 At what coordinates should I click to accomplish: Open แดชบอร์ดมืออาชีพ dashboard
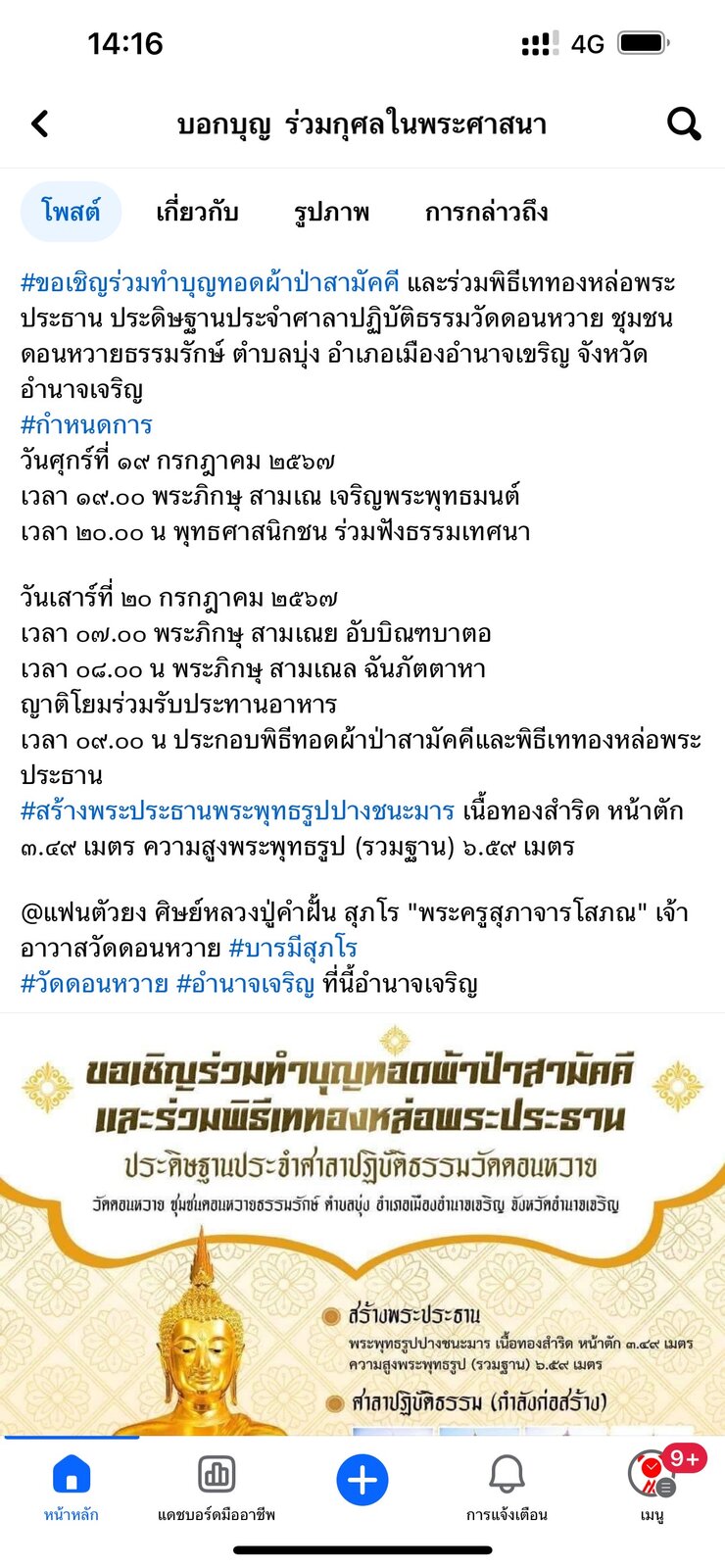[x=217, y=1486]
